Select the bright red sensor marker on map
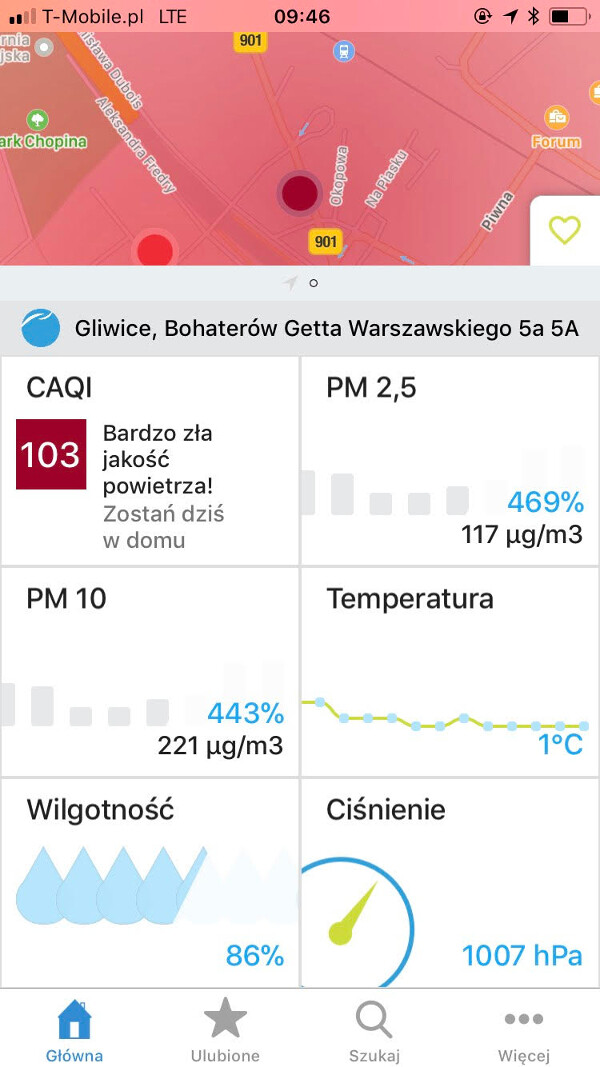Viewport: 600px width, 1067px height. (x=154, y=249)
